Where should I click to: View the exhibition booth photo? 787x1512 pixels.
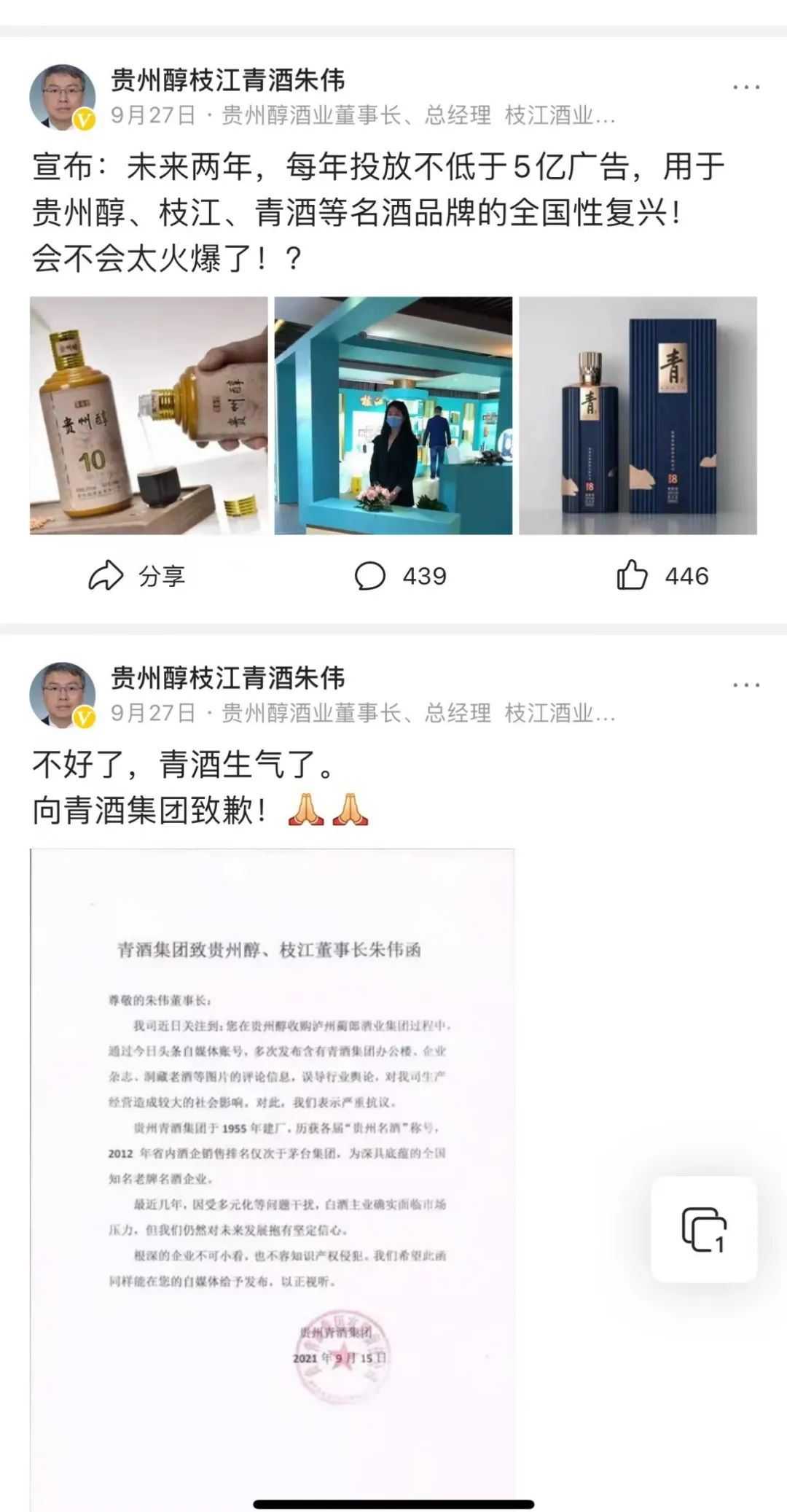tap(393, 416)
